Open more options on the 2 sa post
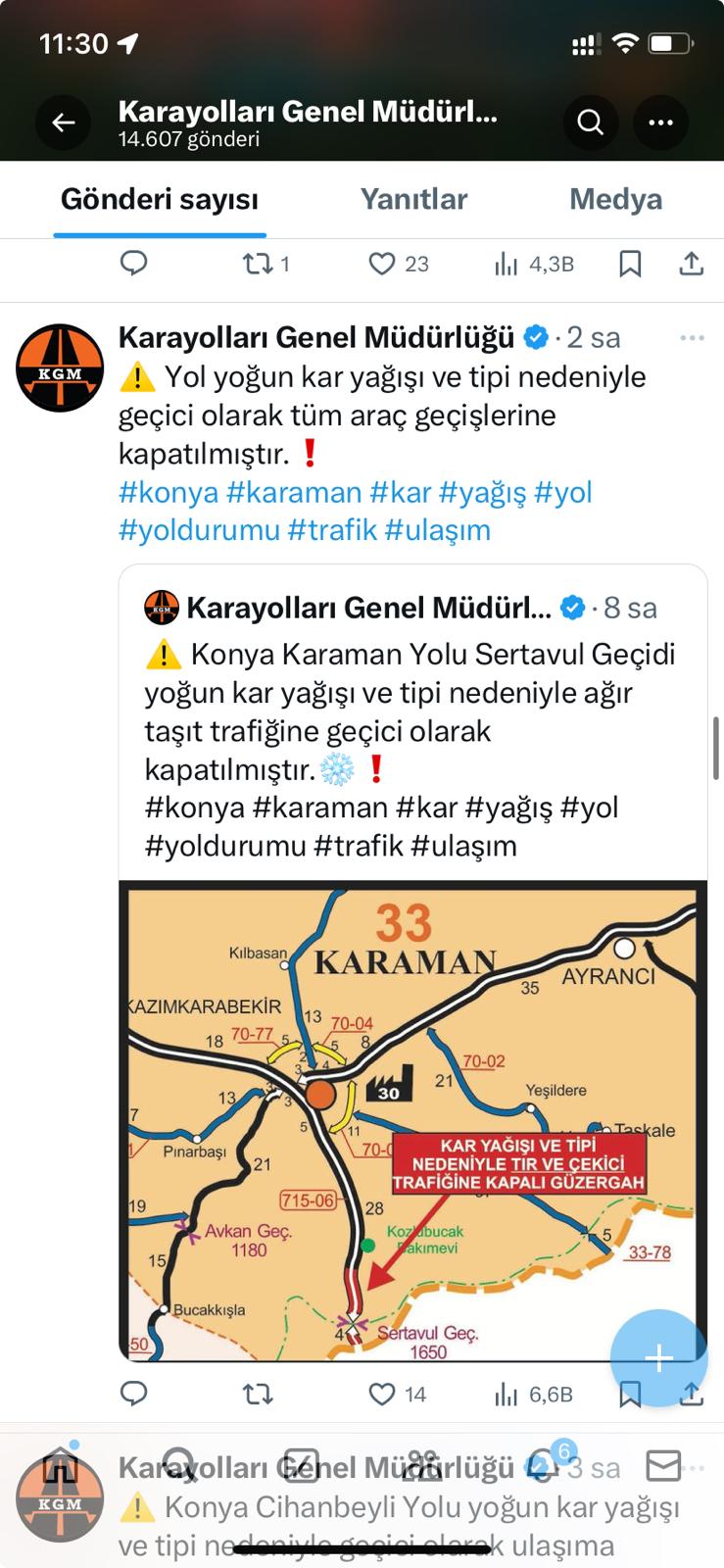This screenshot has height=1568, width=724. tap(692, 338)
